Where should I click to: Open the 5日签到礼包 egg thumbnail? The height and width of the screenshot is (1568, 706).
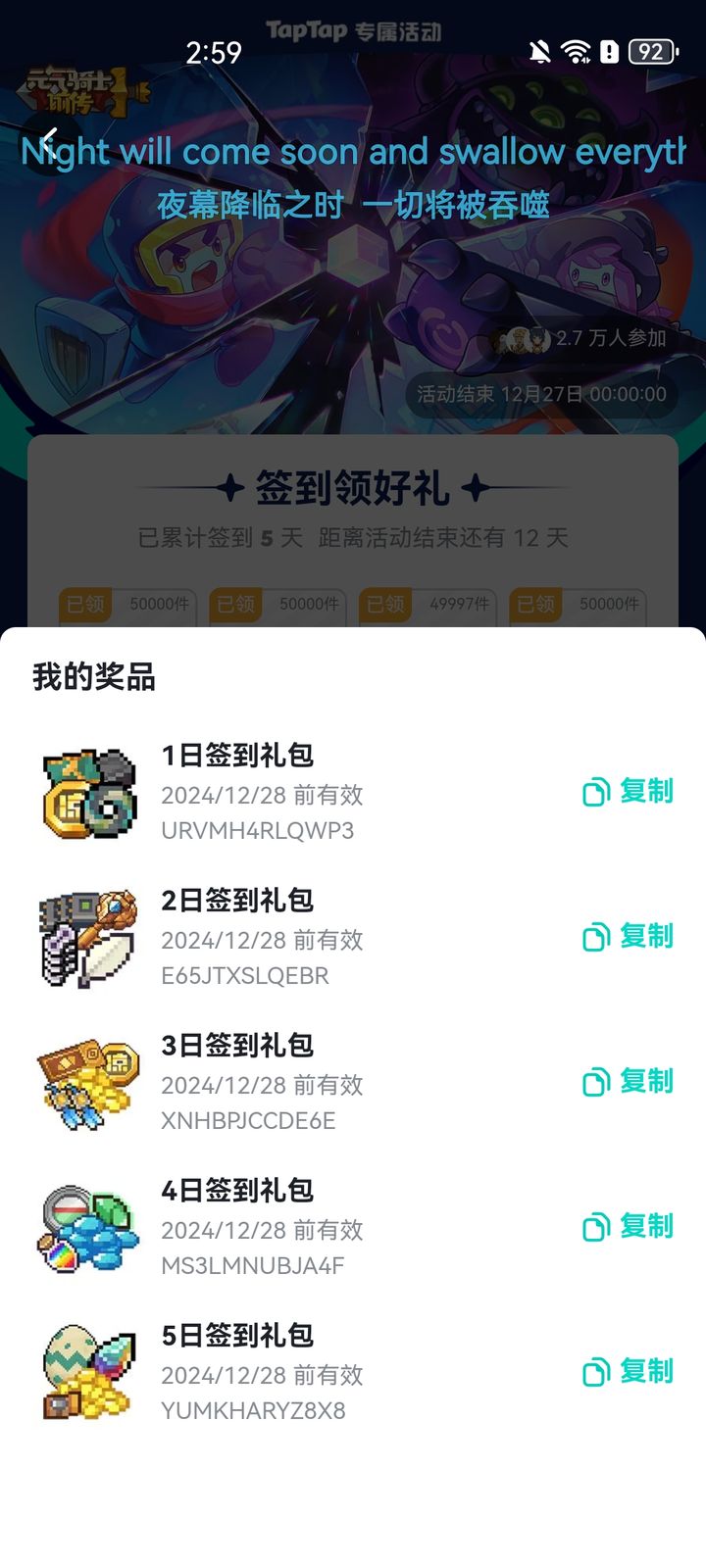[x=86, y=1369]
